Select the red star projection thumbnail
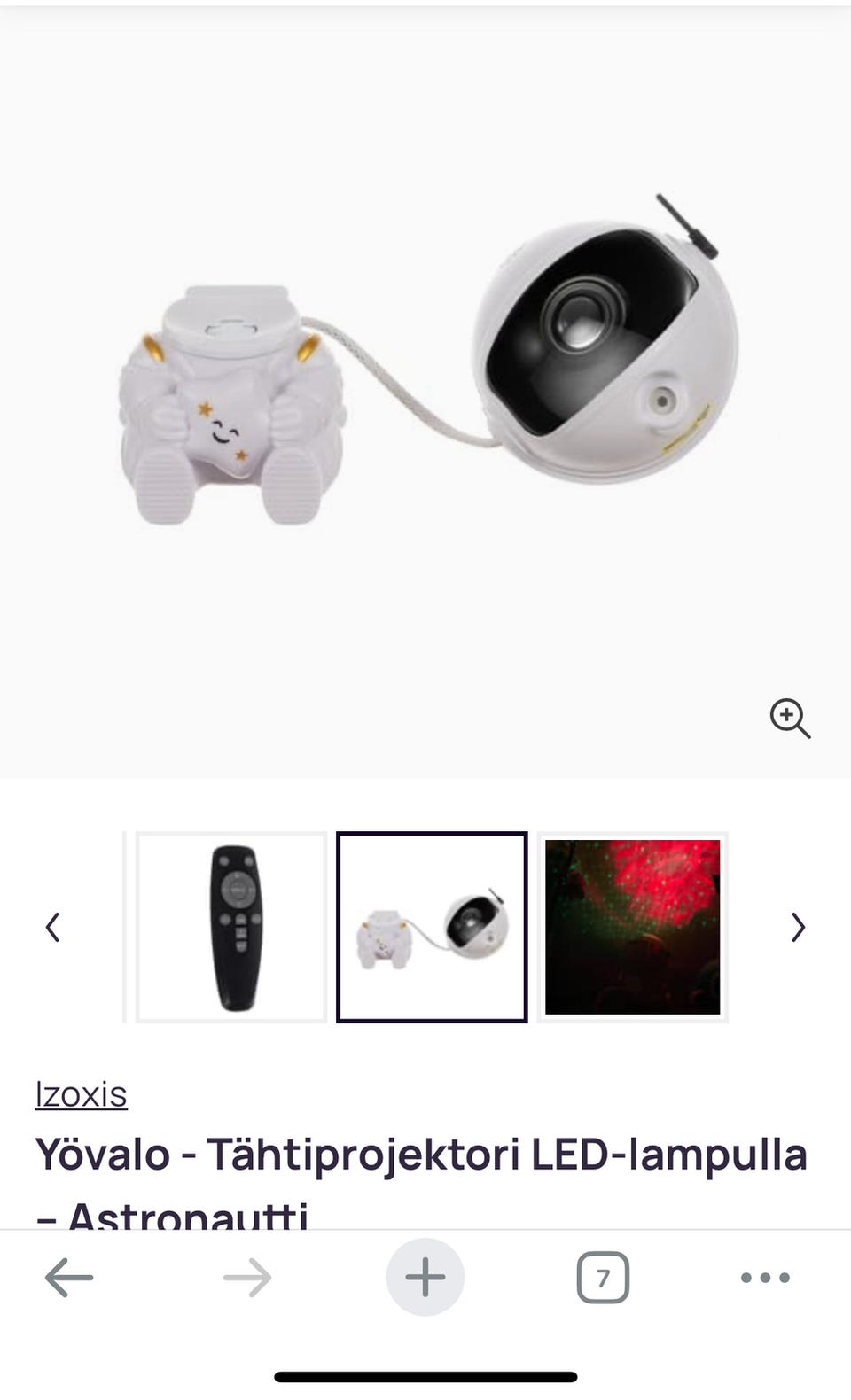 tap(632, 928)
